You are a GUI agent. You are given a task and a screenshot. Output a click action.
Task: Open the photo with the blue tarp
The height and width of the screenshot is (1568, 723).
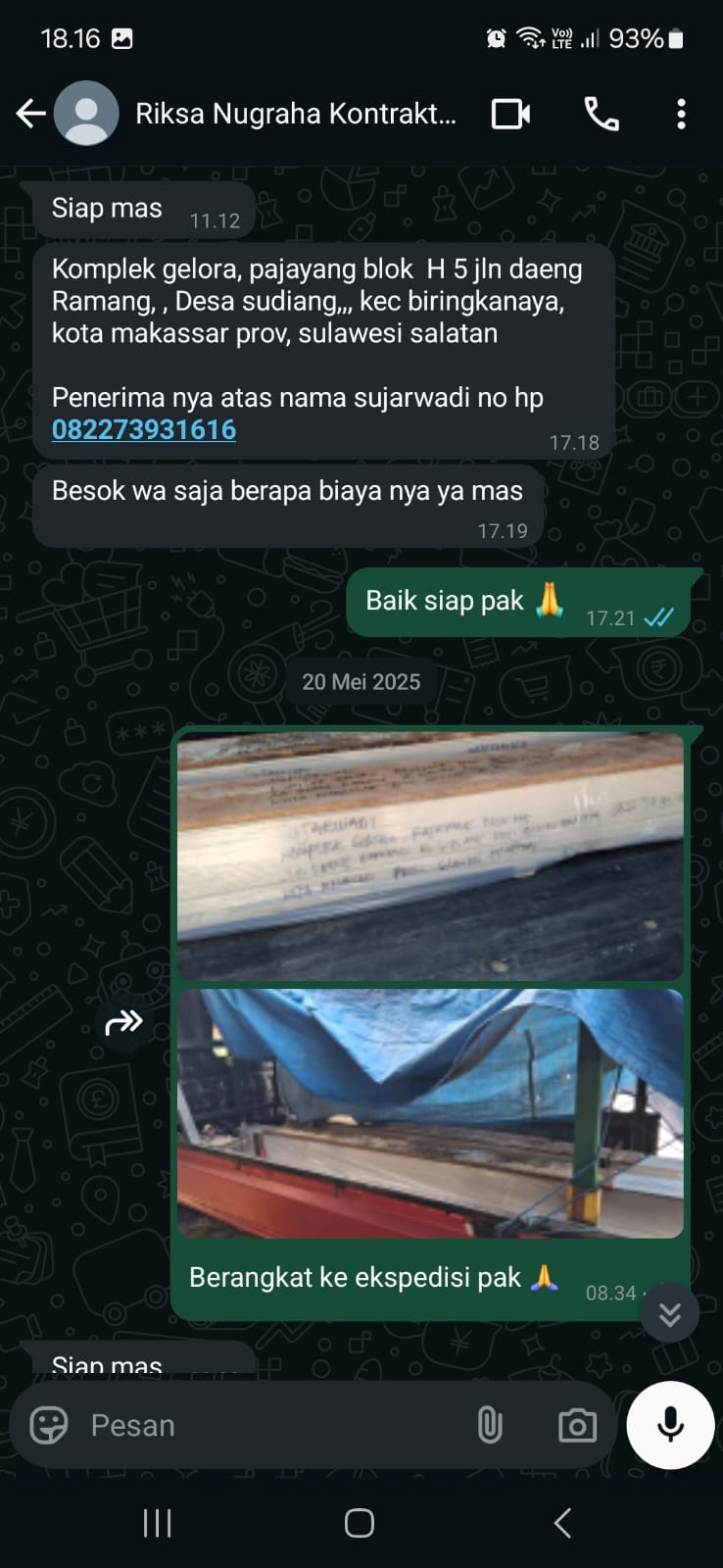[x=430, y=1113]
